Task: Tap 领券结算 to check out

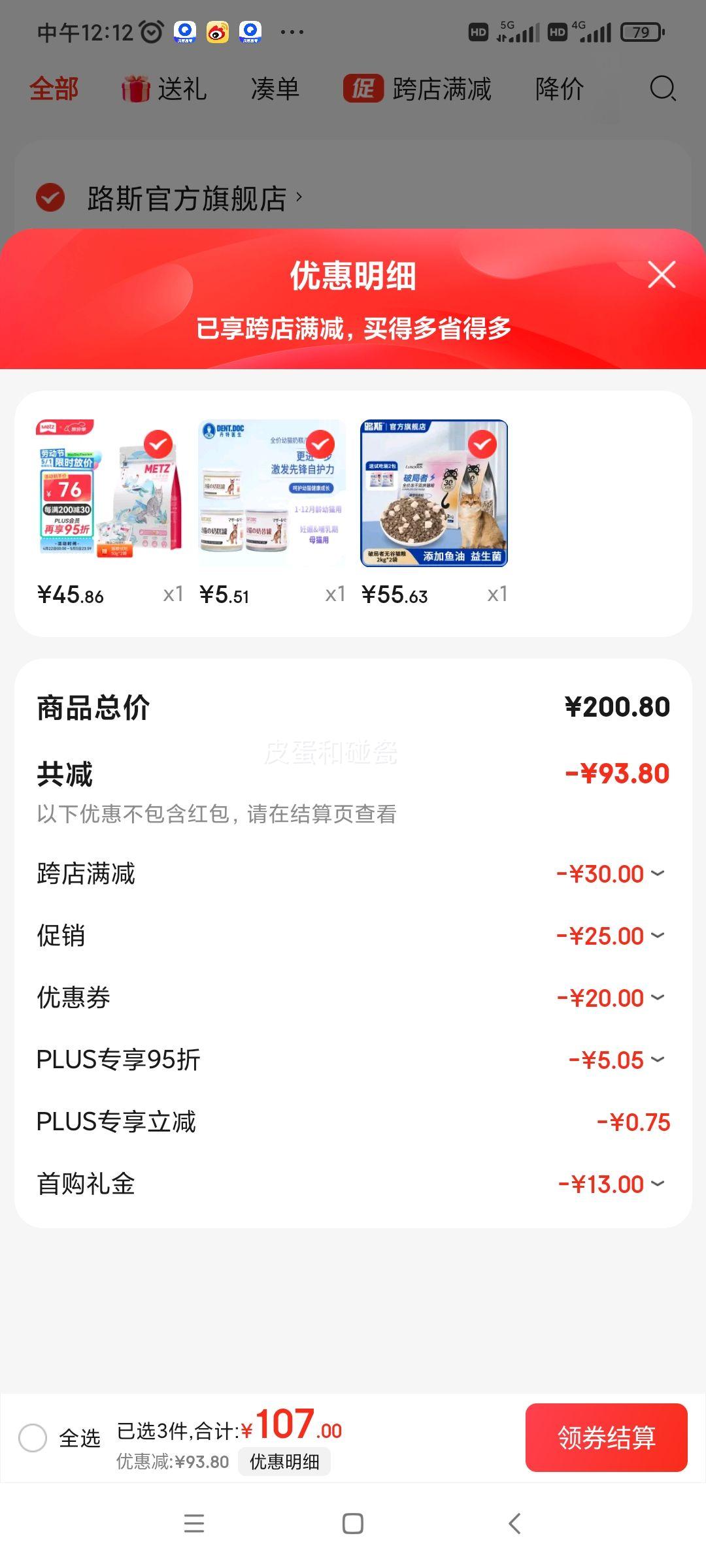Action: [606, 1437]
